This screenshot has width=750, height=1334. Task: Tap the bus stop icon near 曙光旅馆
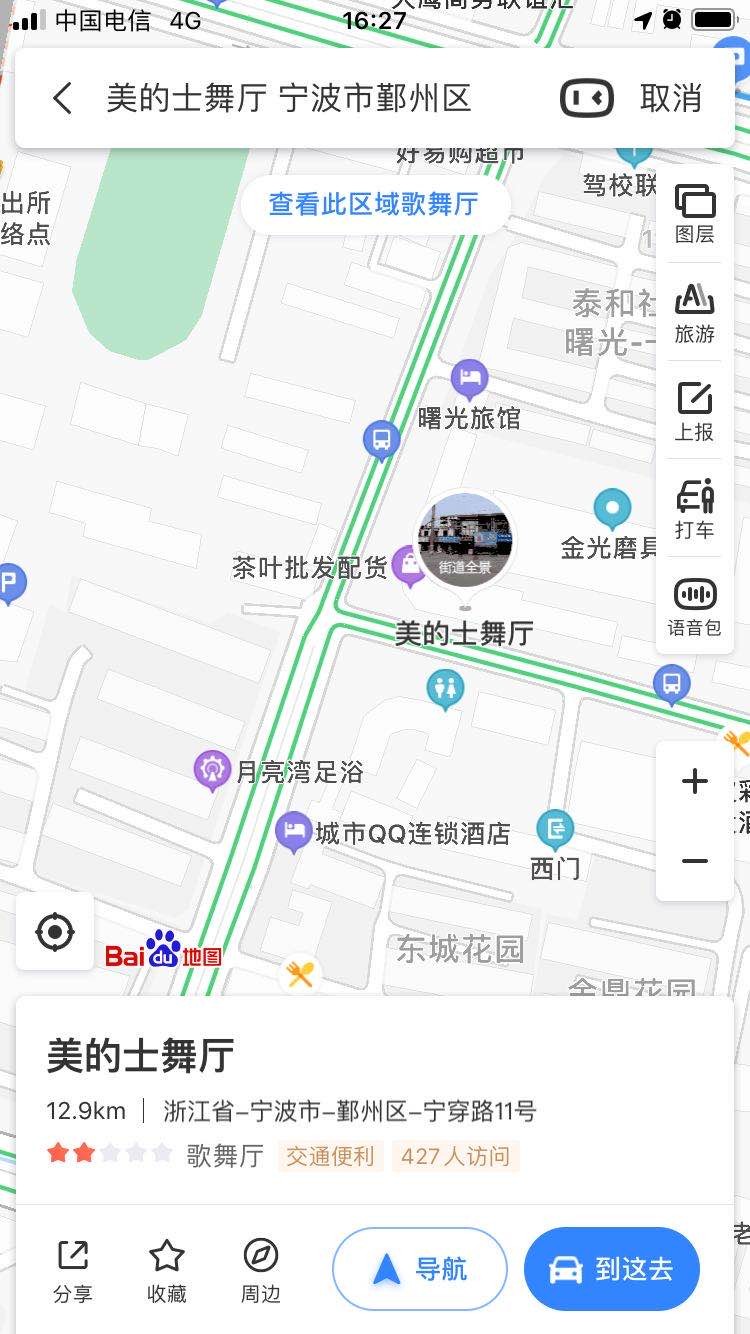(x=380, y=440)
